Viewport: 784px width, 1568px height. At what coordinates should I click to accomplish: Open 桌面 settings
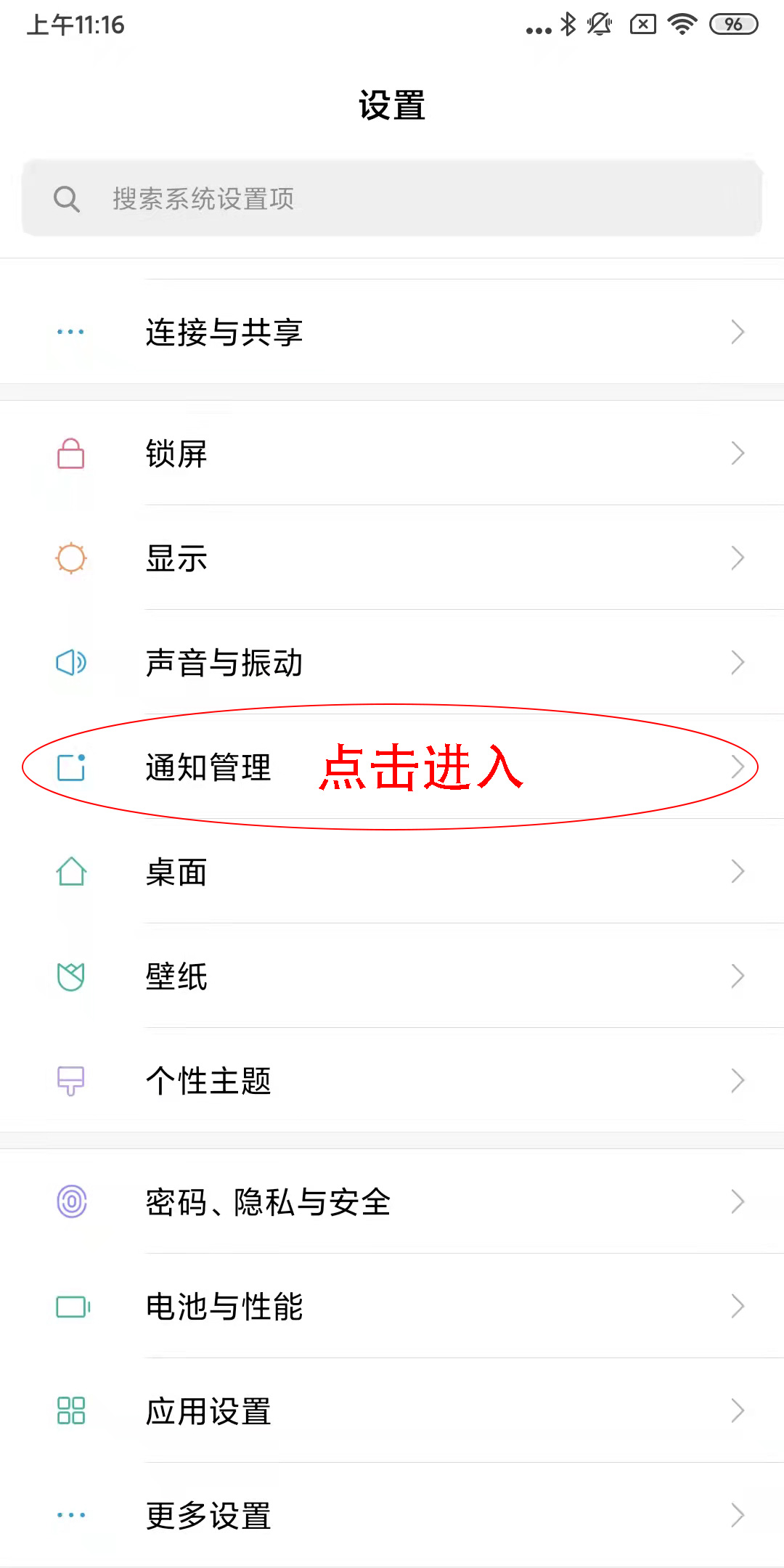[x=392, y=872]
